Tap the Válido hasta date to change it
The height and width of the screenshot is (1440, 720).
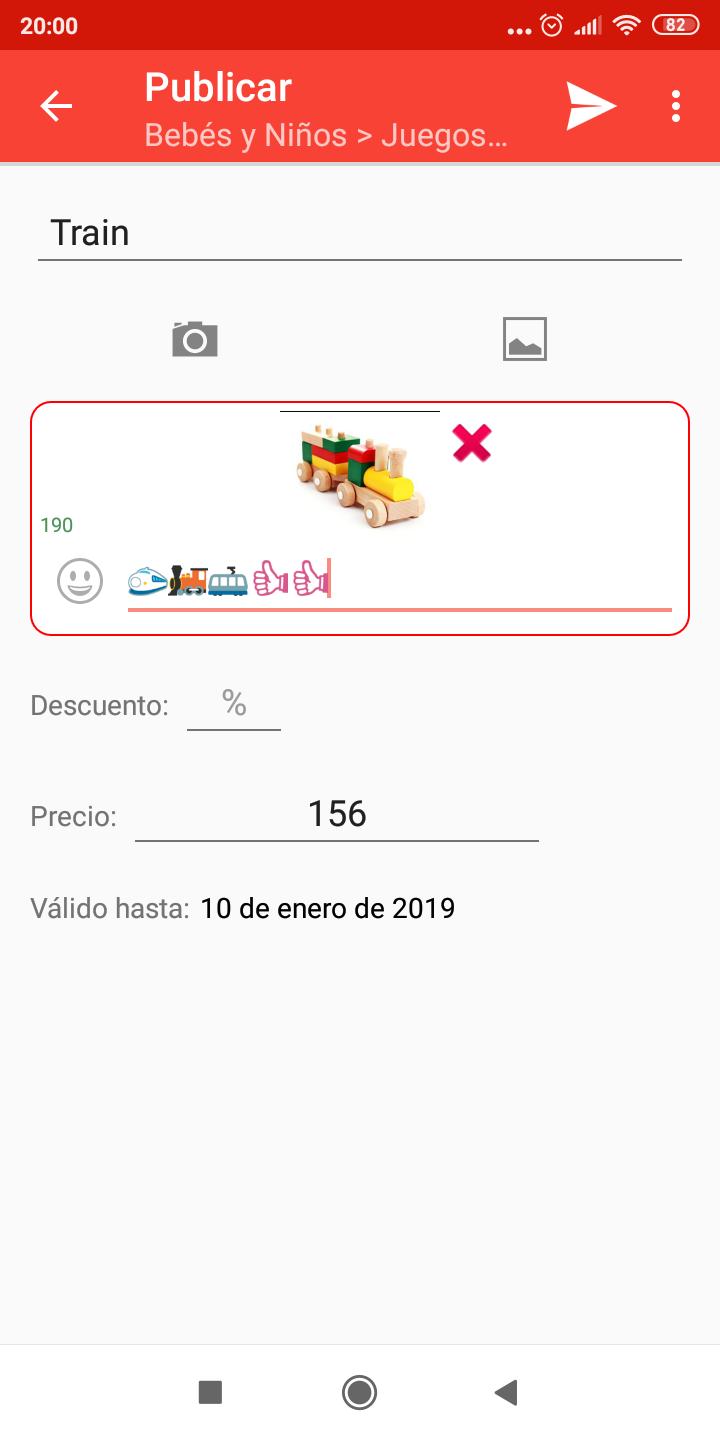[x=327, y=908]
